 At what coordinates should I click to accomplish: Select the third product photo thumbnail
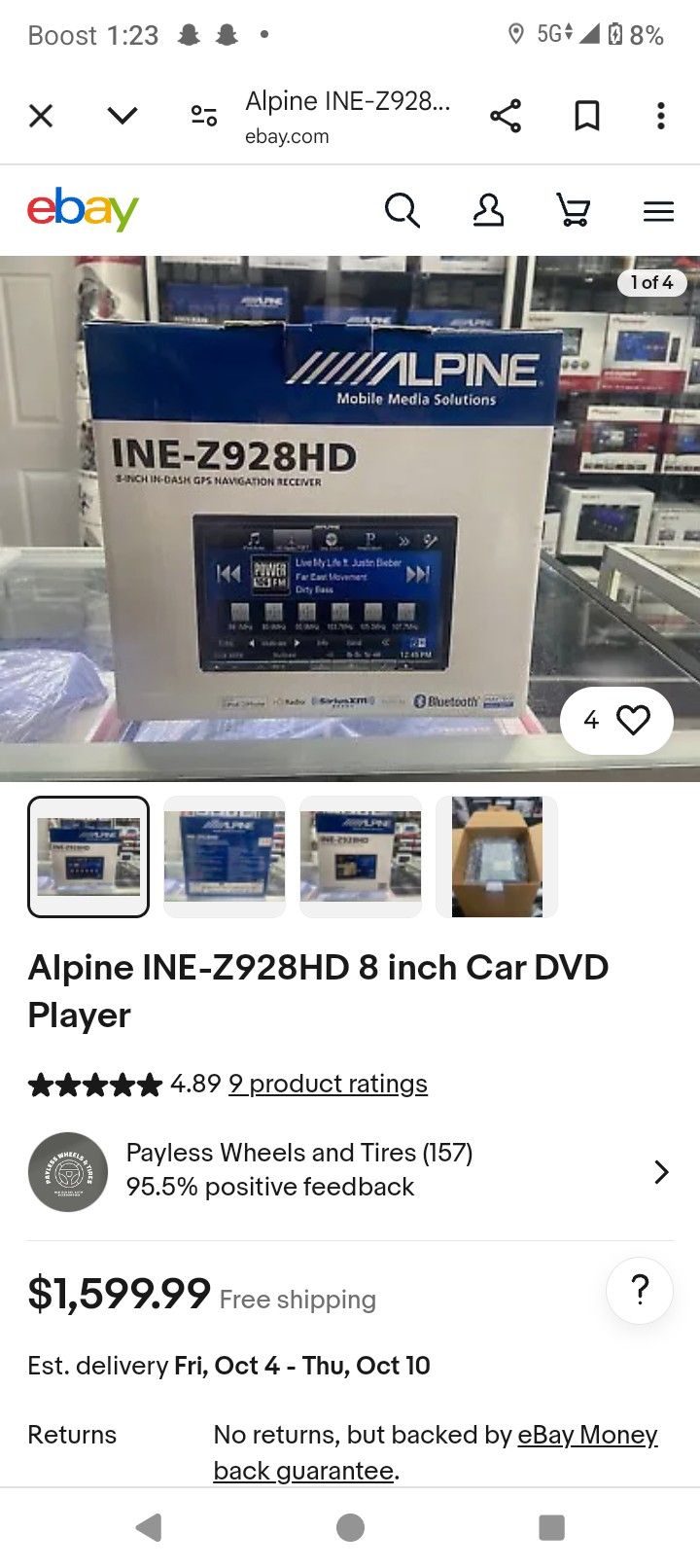(361, 857)
